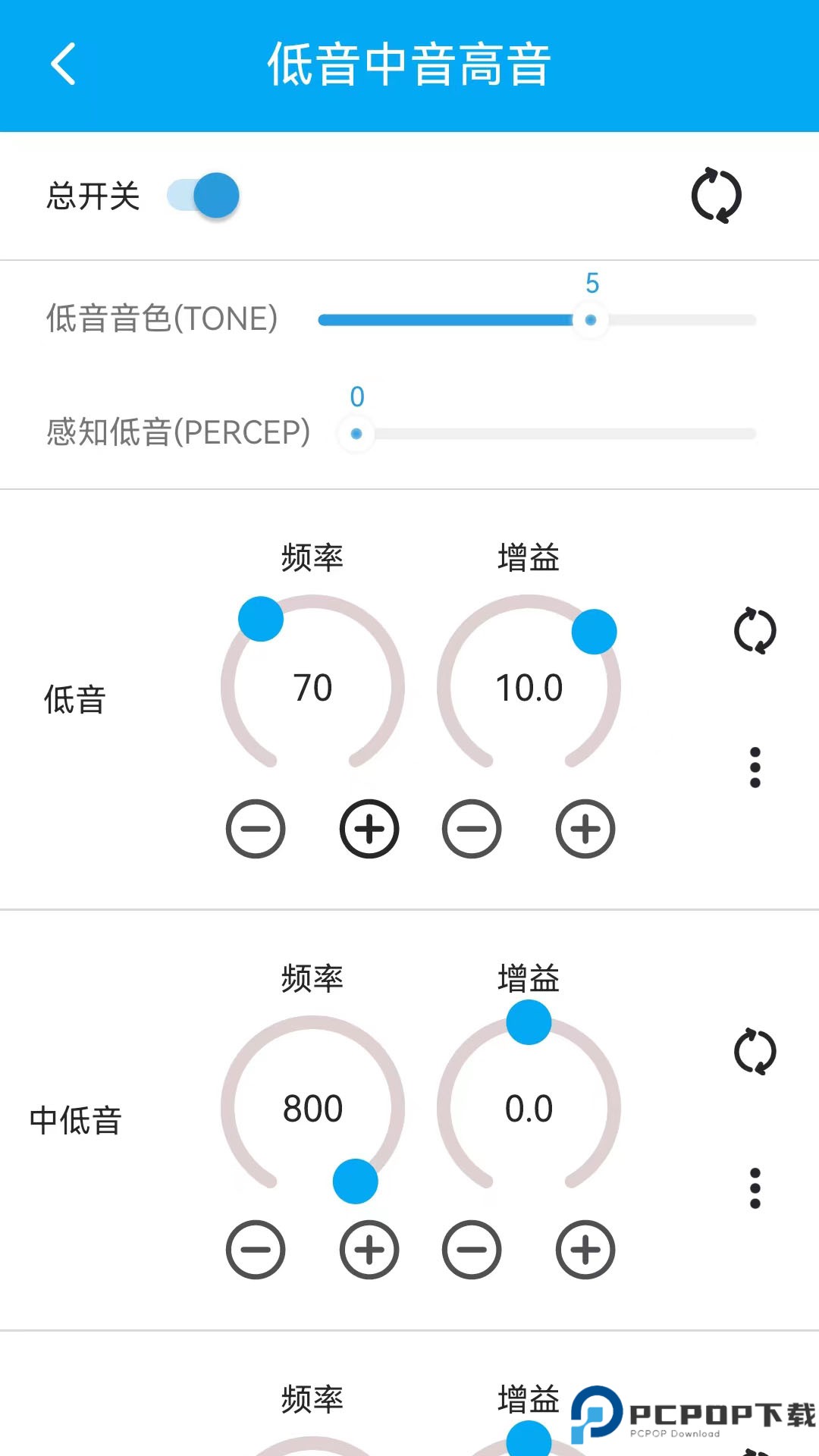Tap the blue handle on 低音 gain dial
This screenshot has width=819, height=1456.
[595, 631]
